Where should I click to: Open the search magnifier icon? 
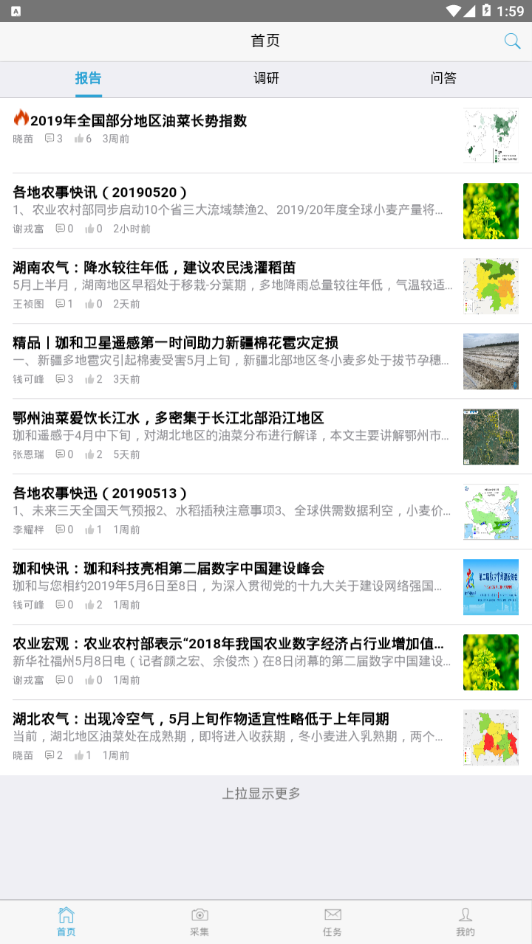[x=512, y=41]
